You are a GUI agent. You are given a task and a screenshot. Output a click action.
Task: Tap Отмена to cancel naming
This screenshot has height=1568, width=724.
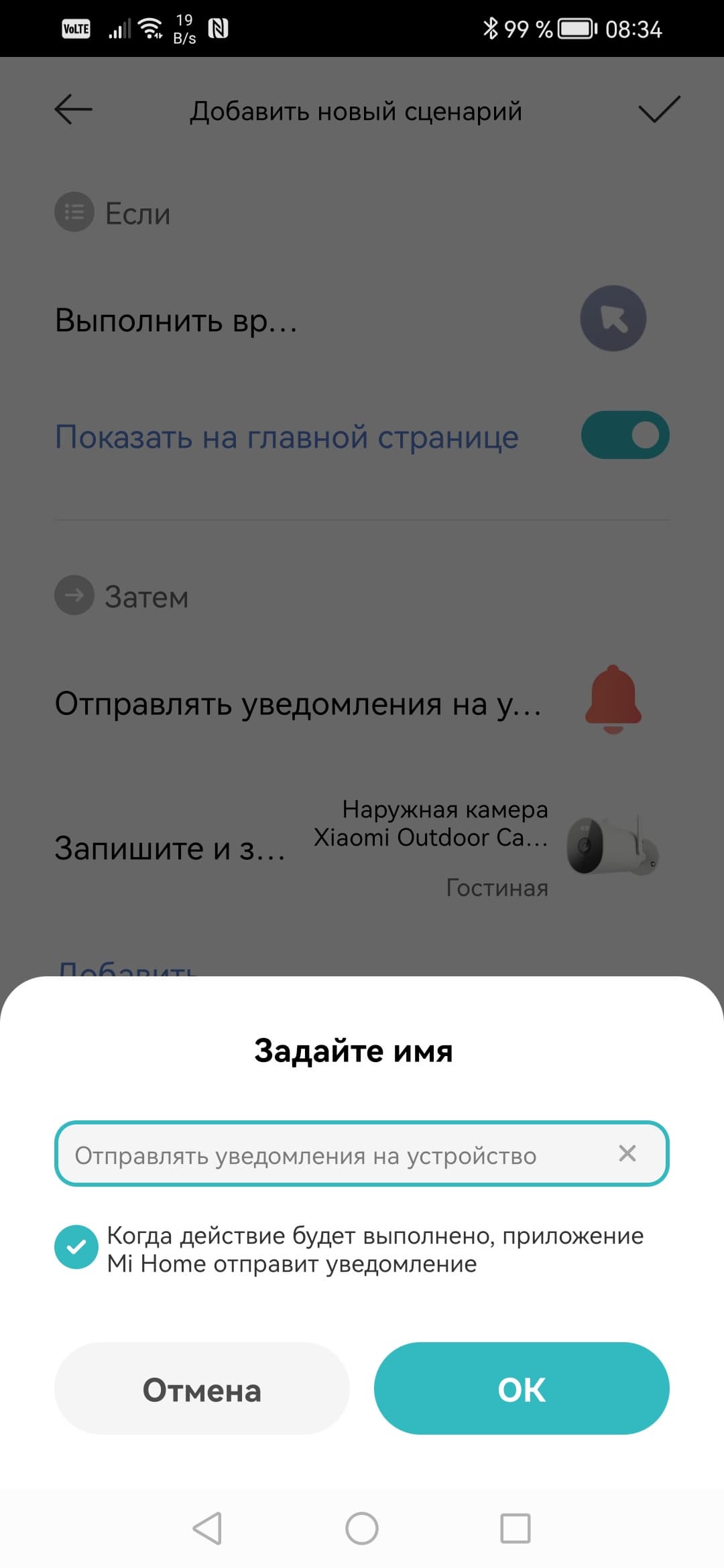202,1389
